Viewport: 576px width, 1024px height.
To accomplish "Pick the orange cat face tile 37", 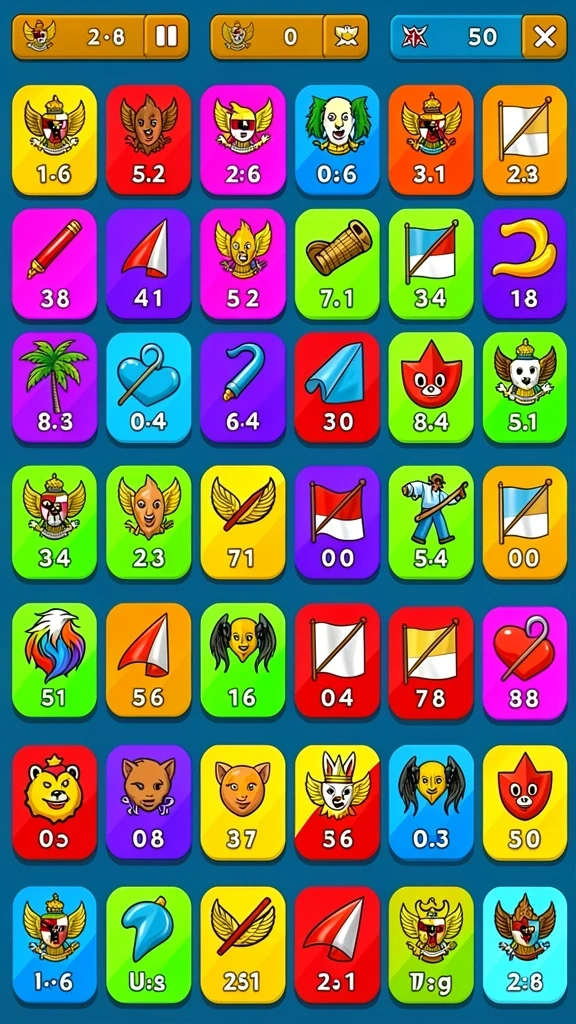I will pyautogui.click(x=243, y=802).
